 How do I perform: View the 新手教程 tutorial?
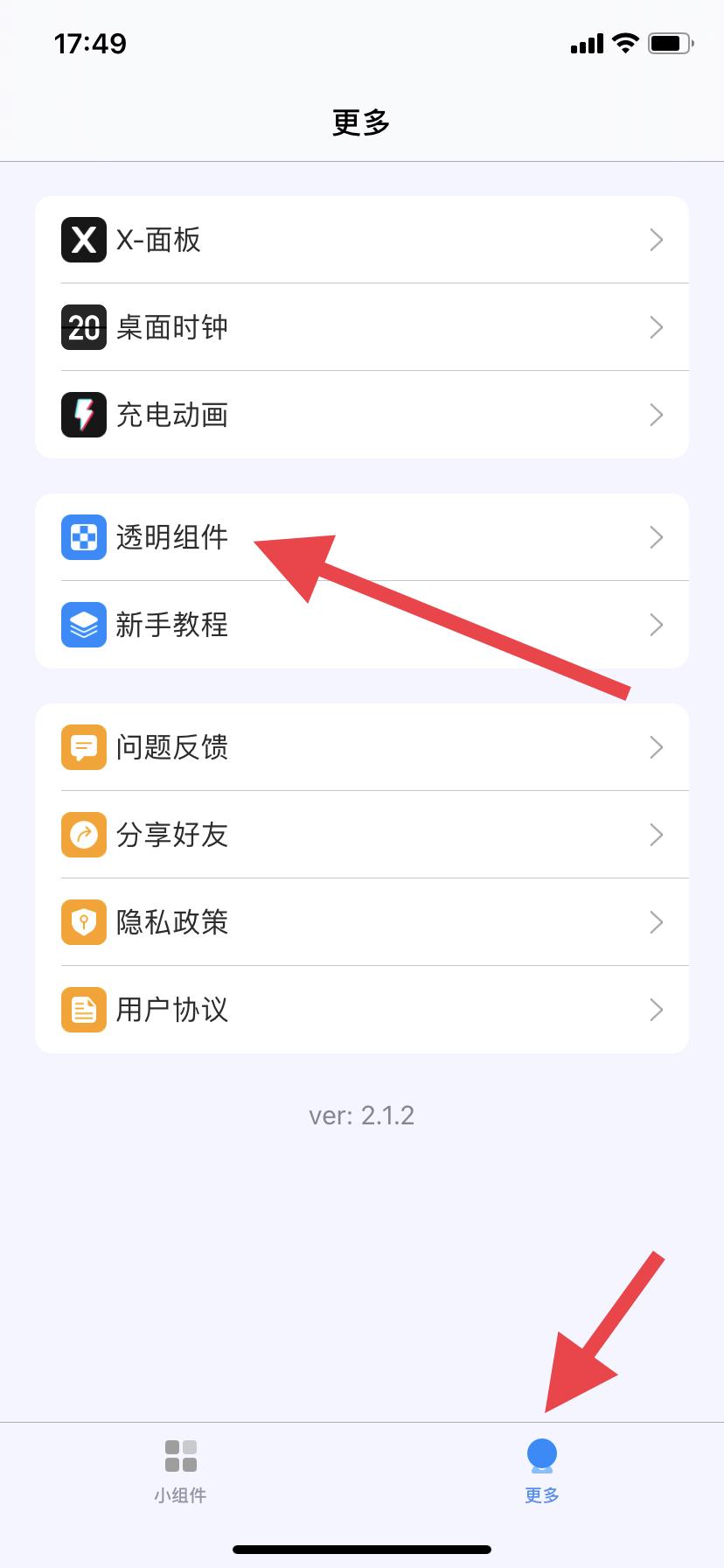point(361,625)
